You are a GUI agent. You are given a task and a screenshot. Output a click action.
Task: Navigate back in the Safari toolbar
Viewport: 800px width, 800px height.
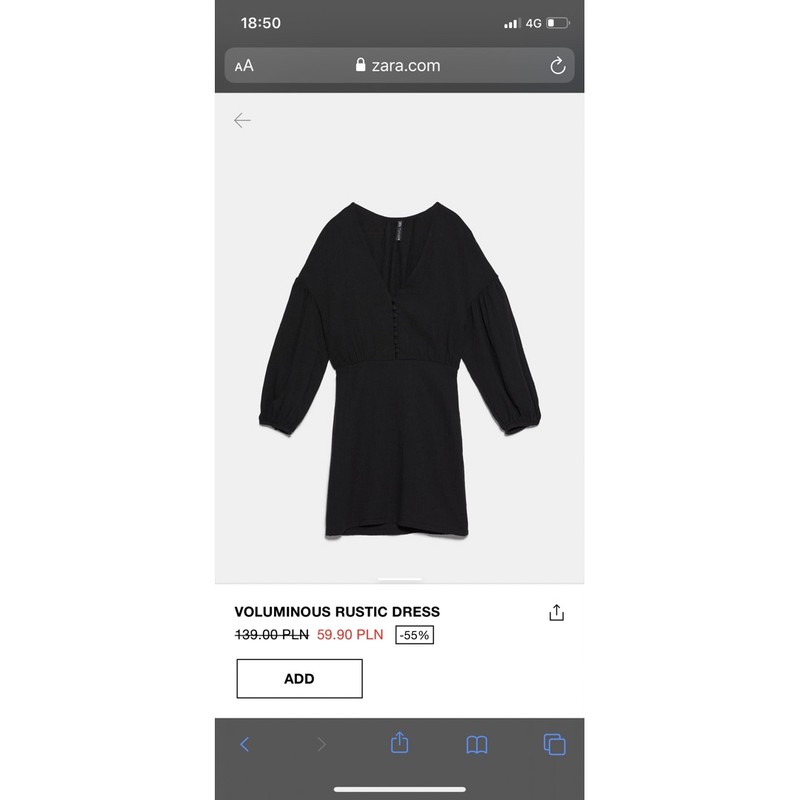click(x=245, y=744)
